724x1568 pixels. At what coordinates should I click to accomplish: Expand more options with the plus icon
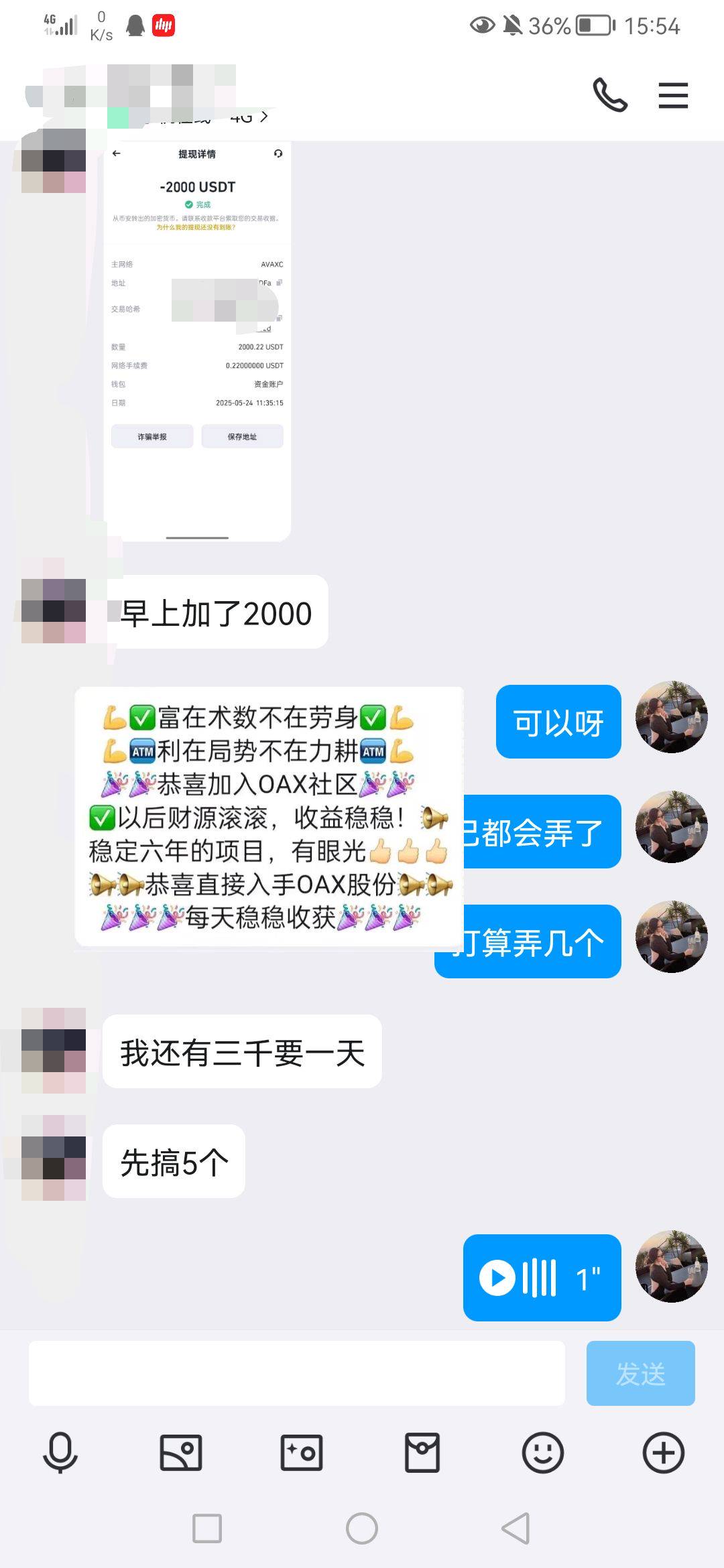(x=664, y=1453)
